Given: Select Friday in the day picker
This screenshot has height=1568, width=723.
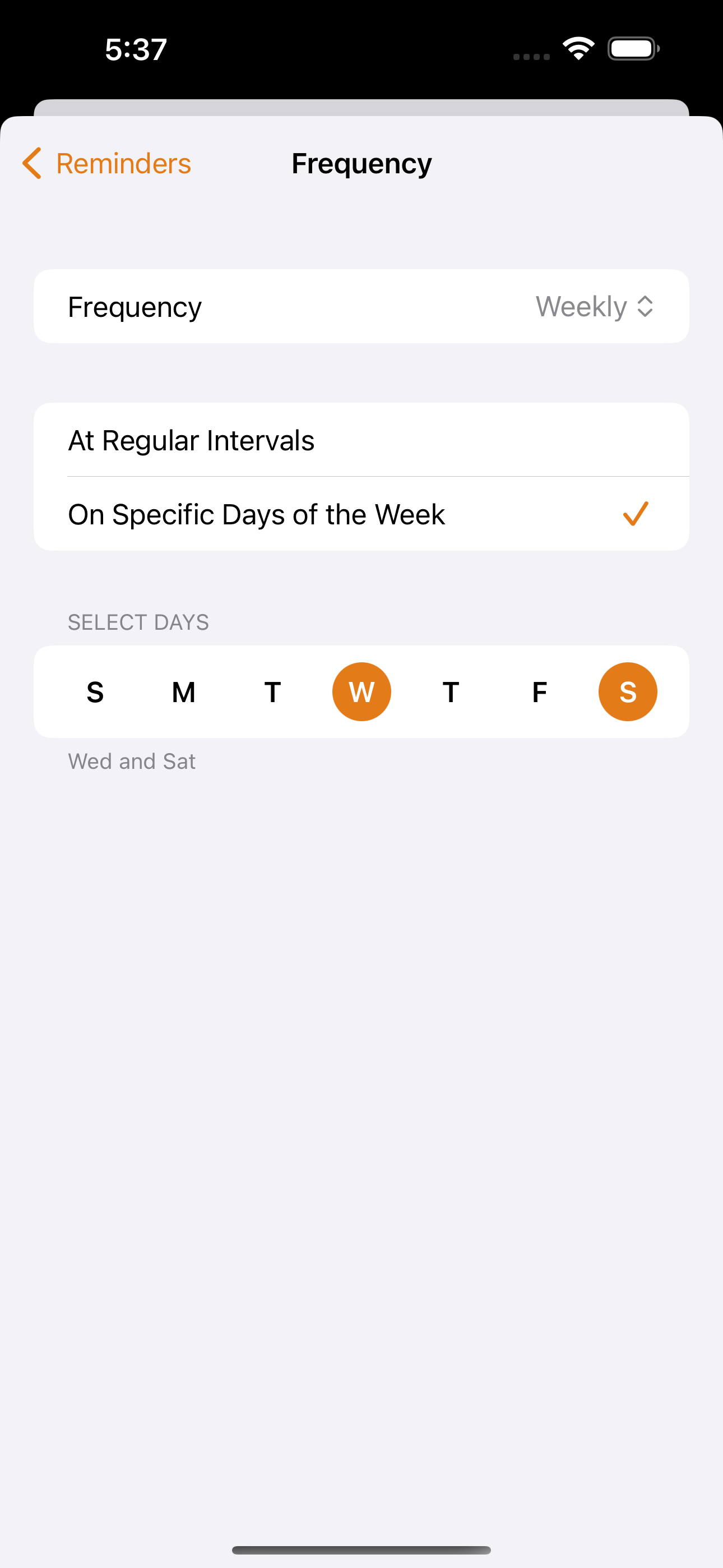Looking at the screenshot, I should coord(539,692).
